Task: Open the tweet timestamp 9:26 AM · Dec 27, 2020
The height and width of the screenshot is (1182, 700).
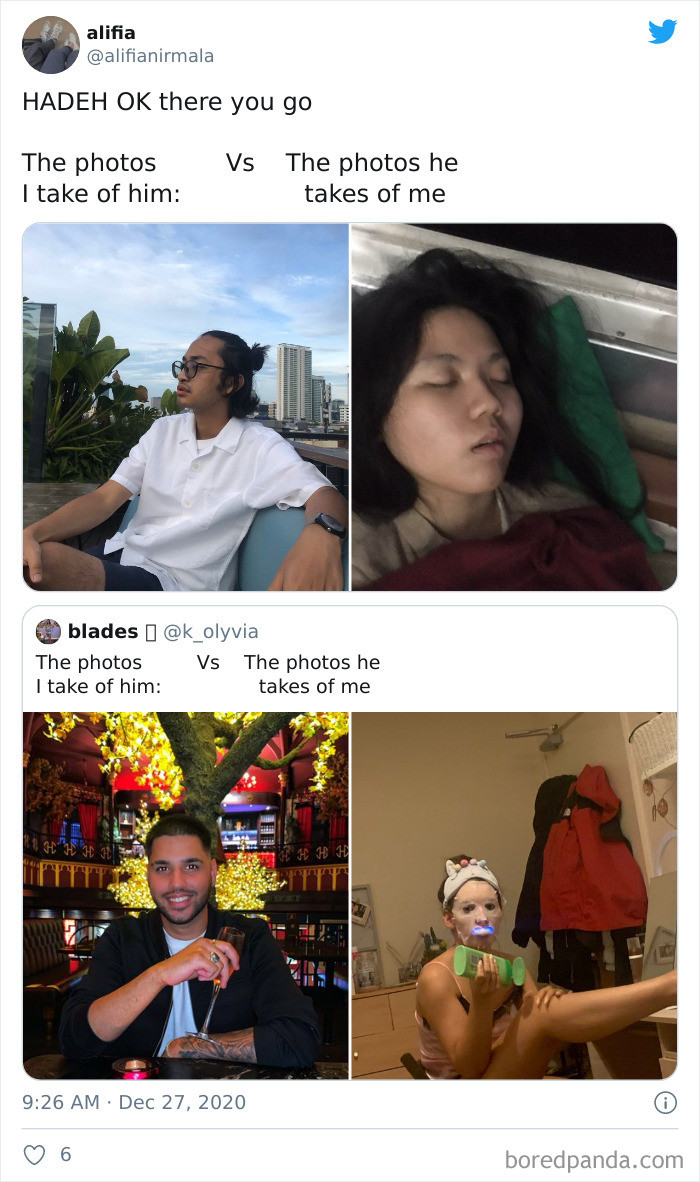Action: click(134, 1103)
